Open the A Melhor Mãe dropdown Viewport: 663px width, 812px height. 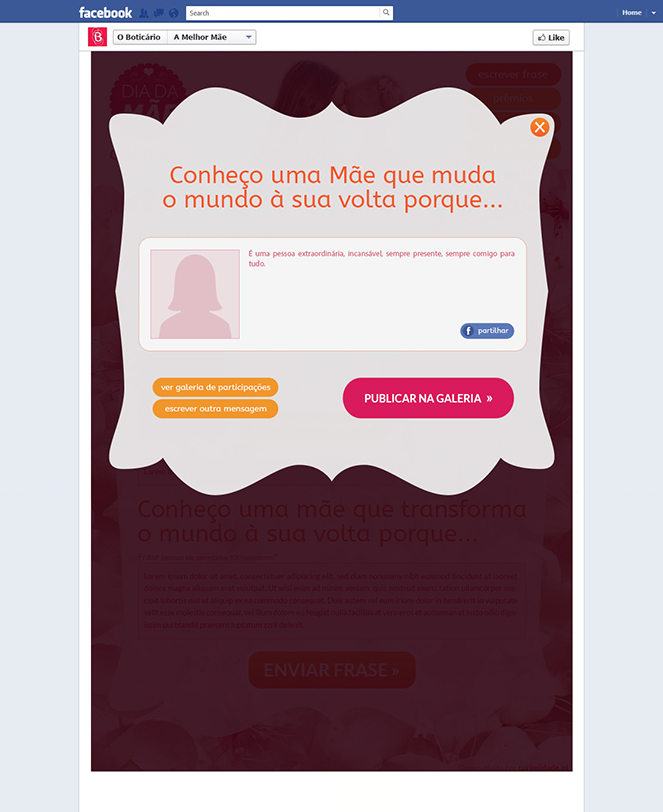[212, 37]
